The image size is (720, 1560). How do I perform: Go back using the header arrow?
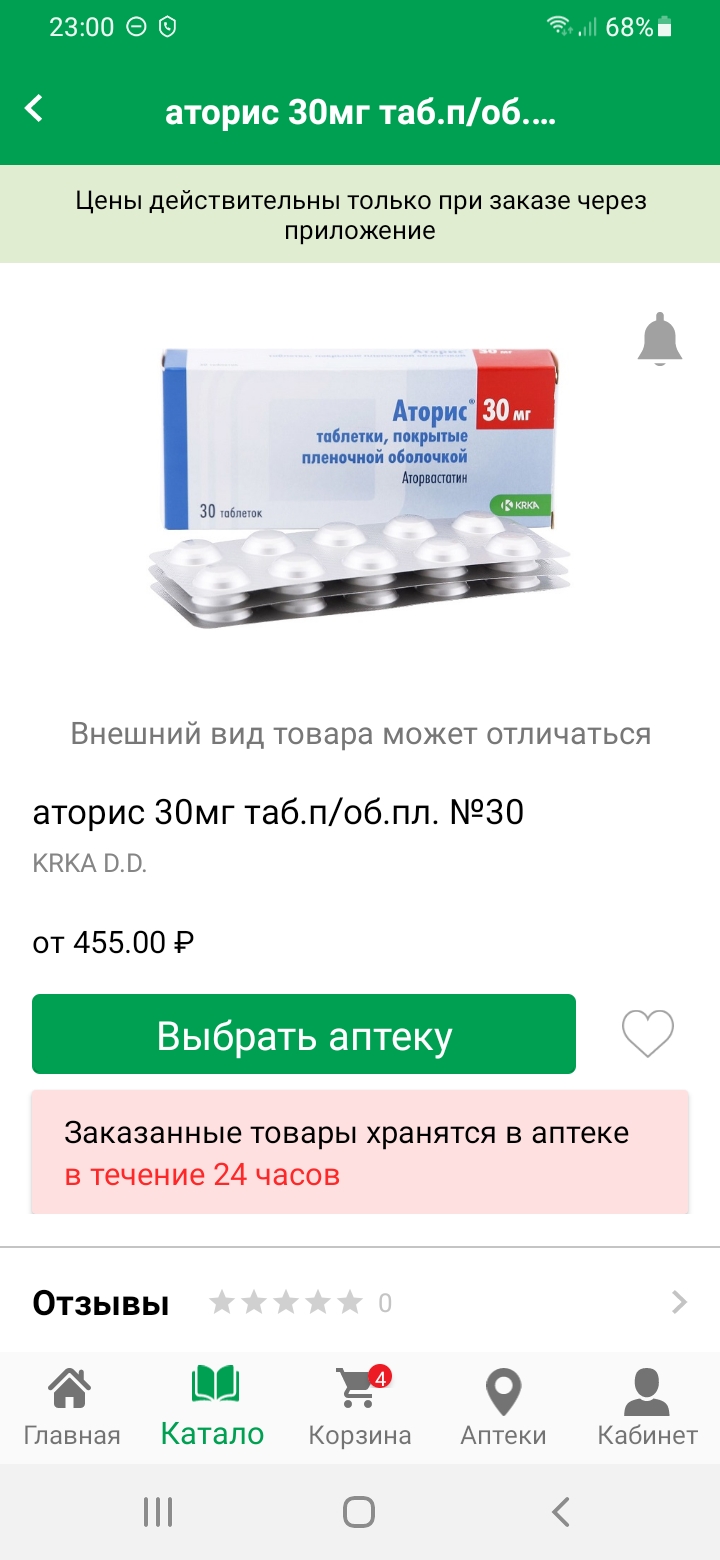[x=34, y=109]
